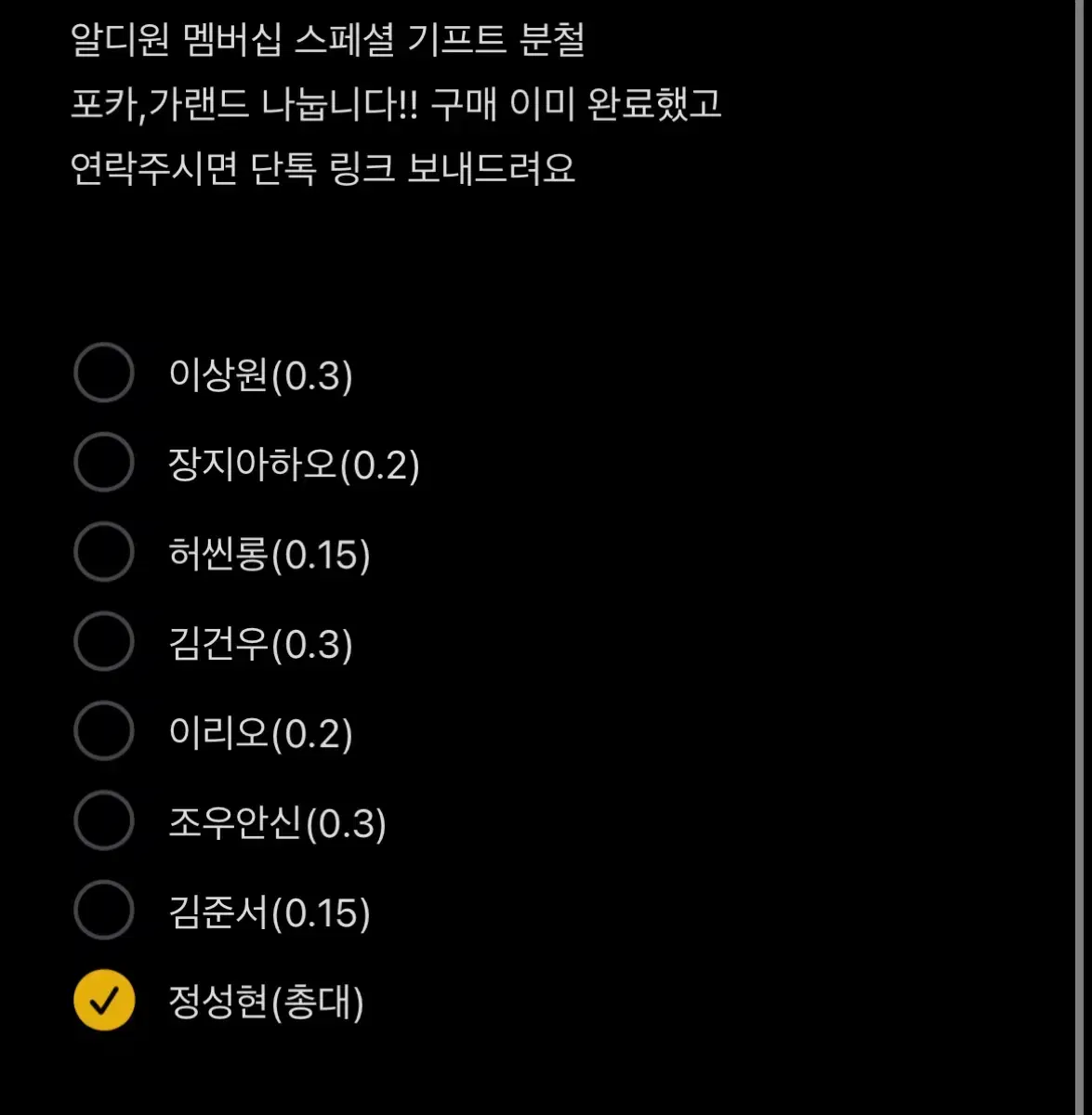1092x1115 pixels.
Task: Choose the 허씬롱(0.15) option
Action: (x=103, y=555)
